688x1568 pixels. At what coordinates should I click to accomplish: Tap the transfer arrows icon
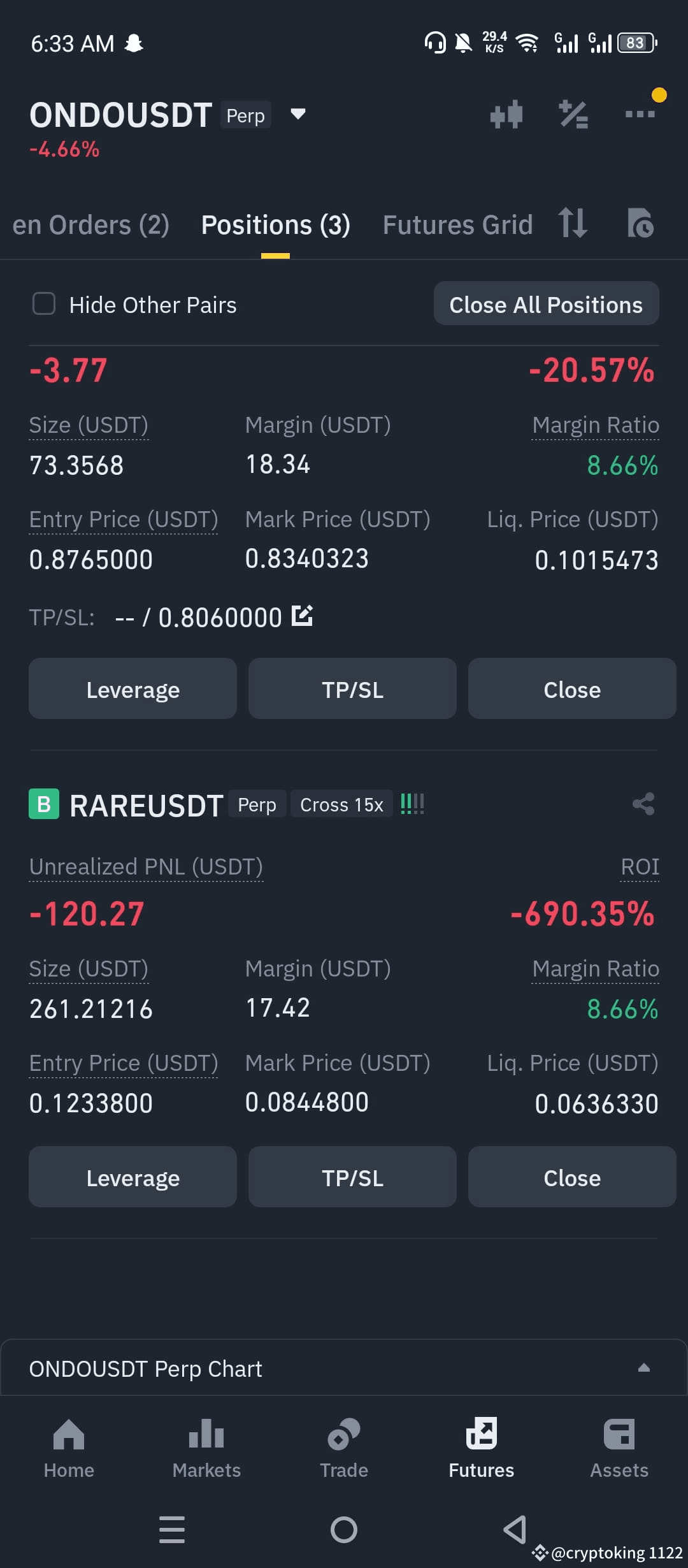tap(573, 224)
